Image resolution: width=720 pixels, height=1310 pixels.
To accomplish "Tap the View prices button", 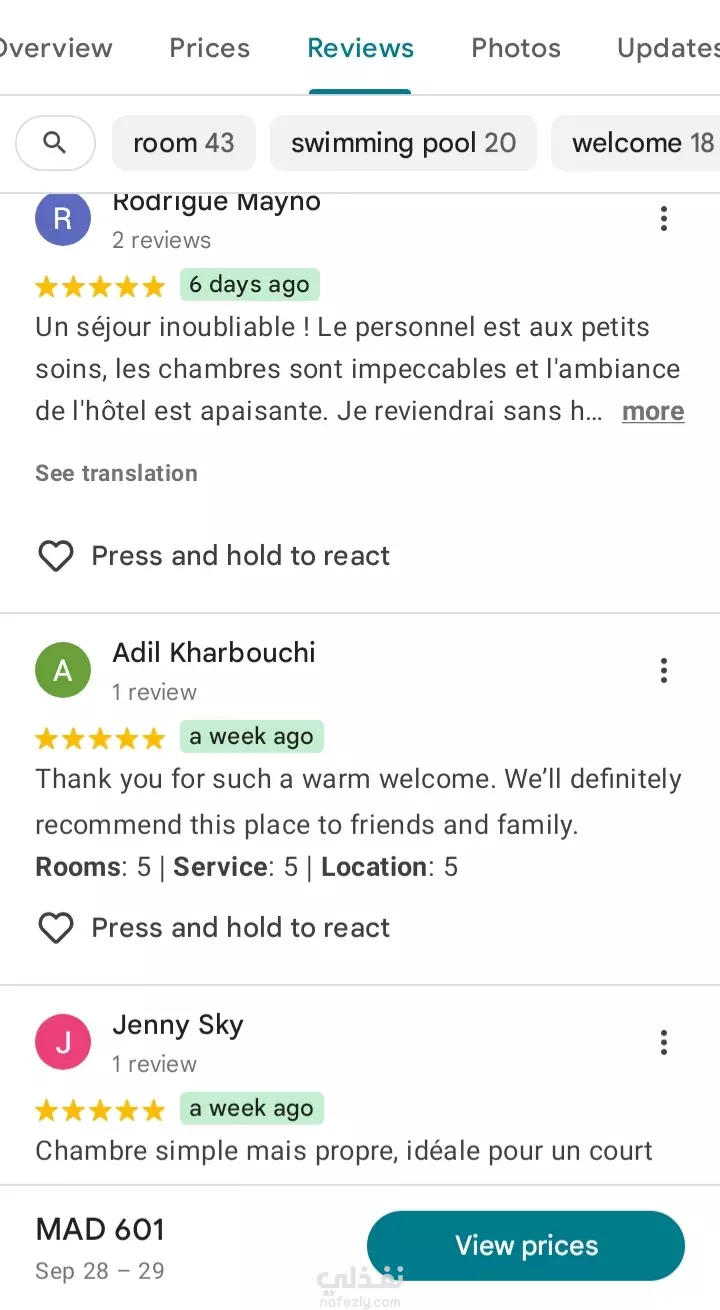I will (x=526, y=1245).
